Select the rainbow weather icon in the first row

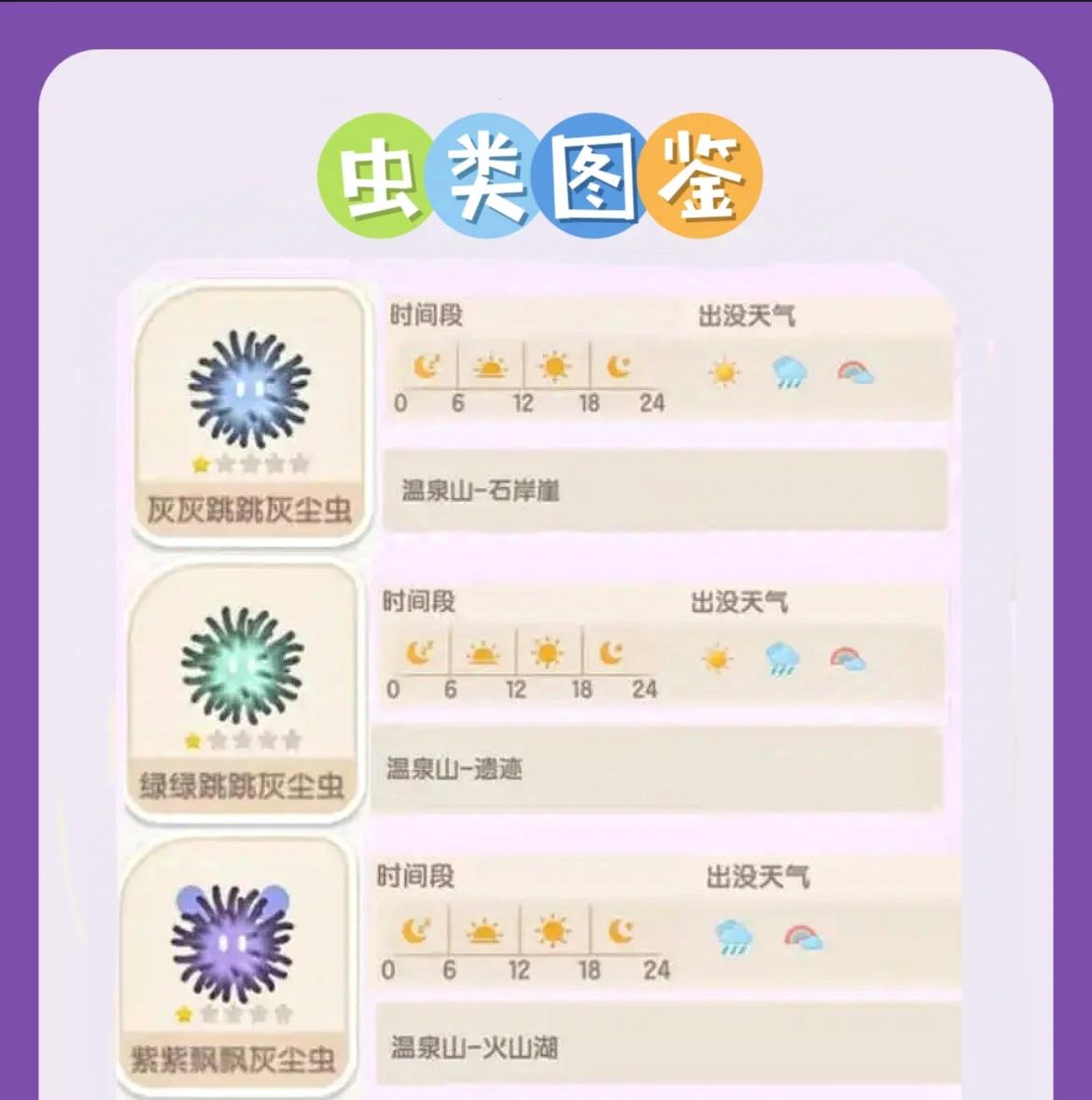(x=856, y=370)
